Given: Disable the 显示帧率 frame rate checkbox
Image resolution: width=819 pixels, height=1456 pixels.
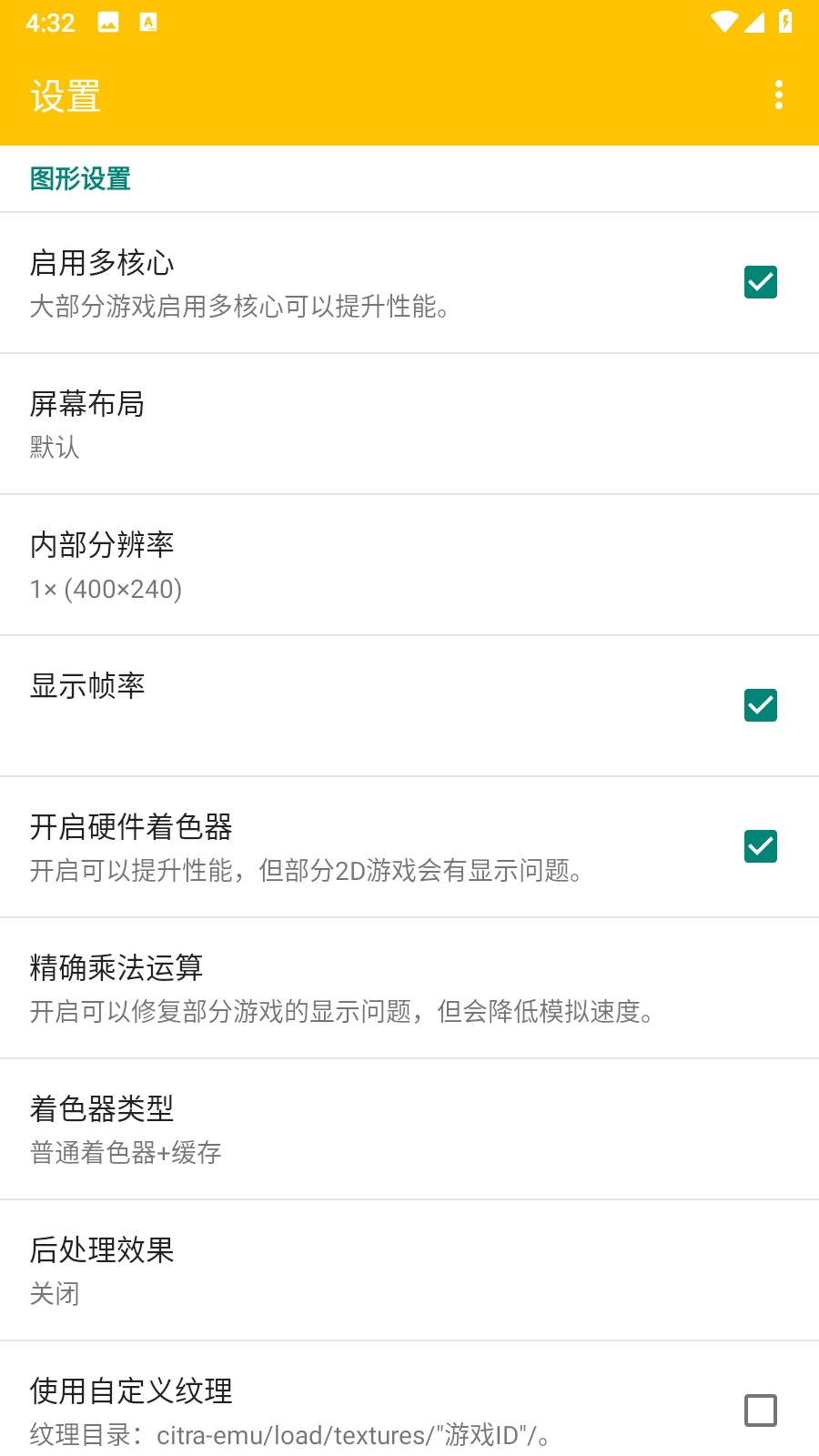Looking at the screenshot, I should (x=761, y=705).
